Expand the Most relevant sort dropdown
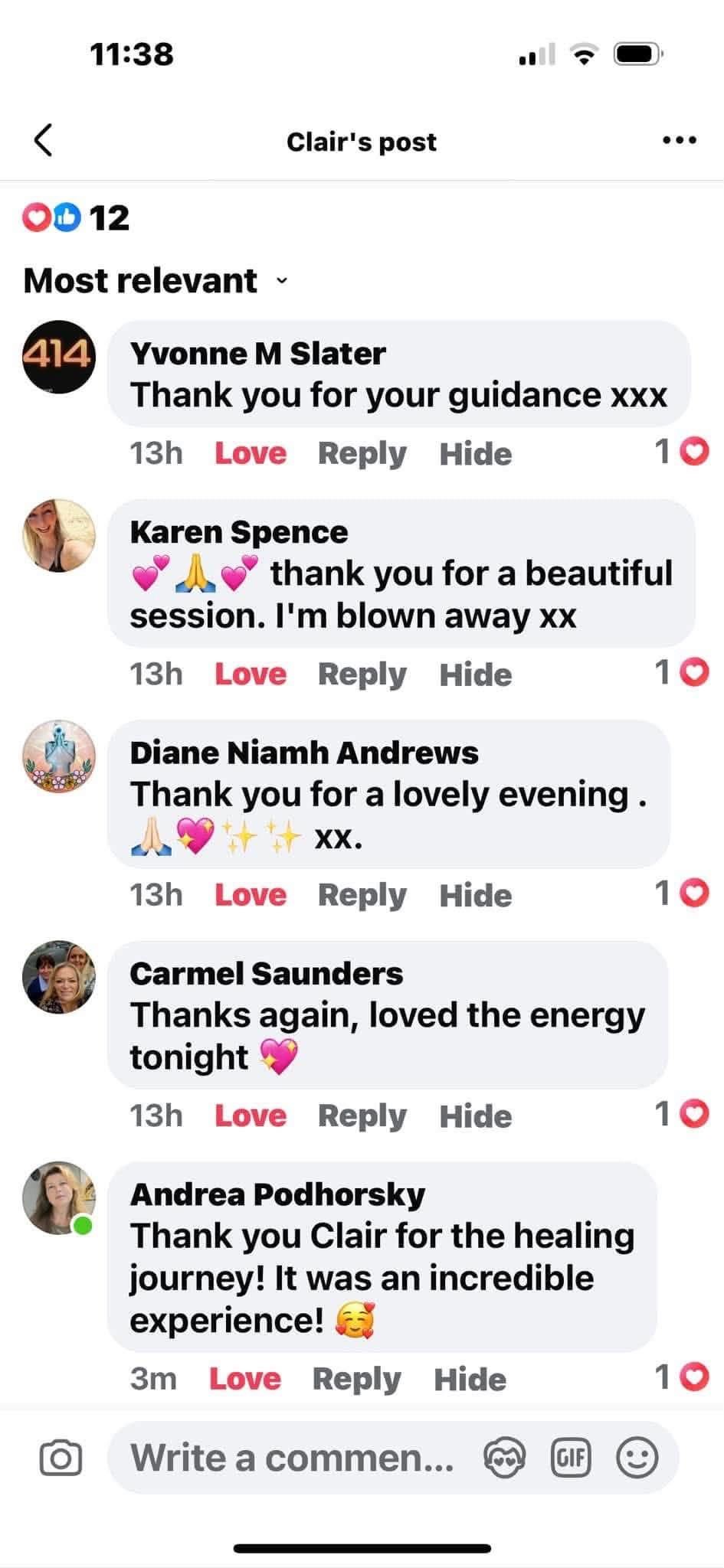The width and height of the screenshot is (724, 1568). (x=156, y=280)
